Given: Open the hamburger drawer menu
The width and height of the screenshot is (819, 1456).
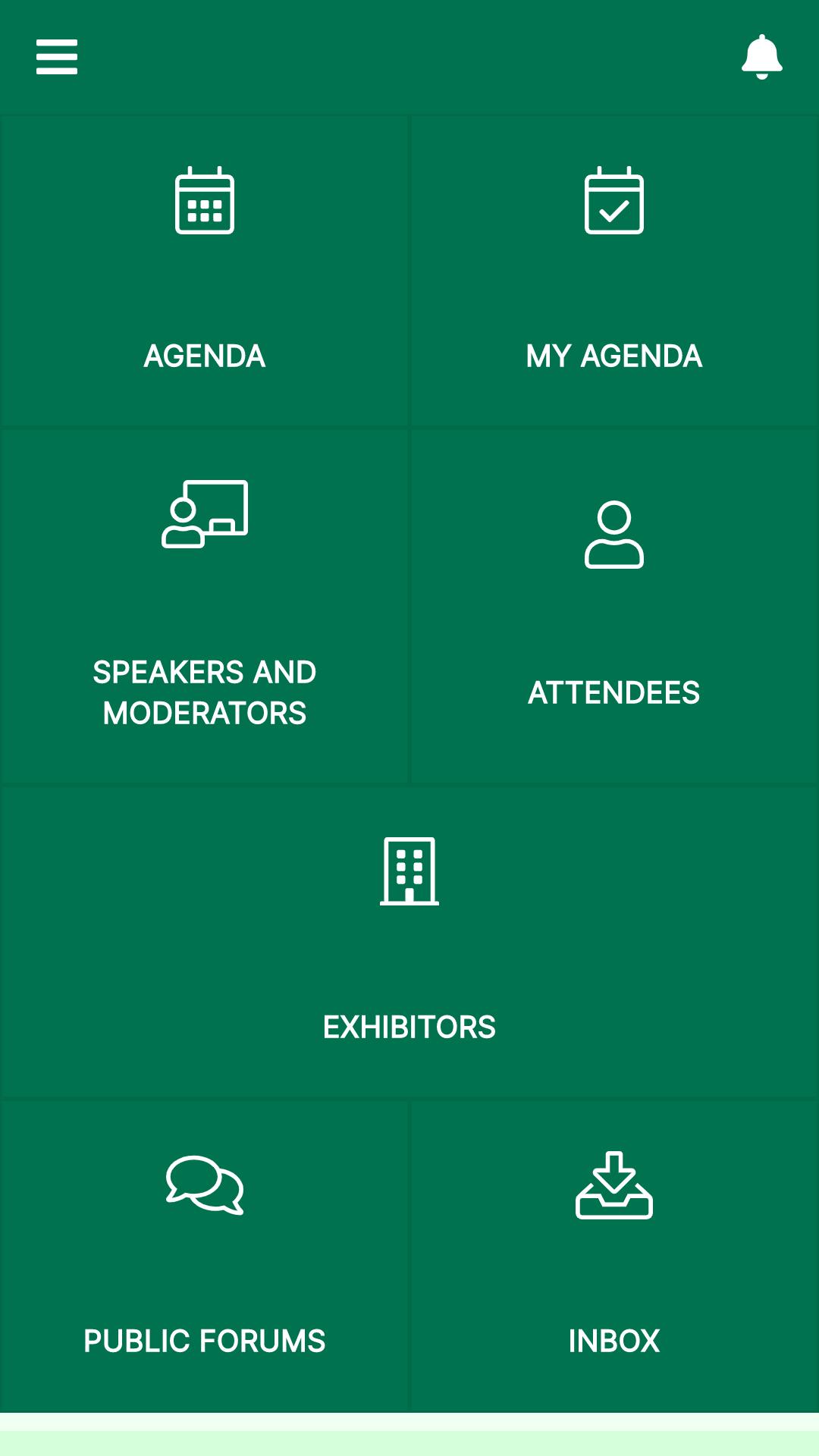Looking at the screenshot, I should click(x=57, y=57).
